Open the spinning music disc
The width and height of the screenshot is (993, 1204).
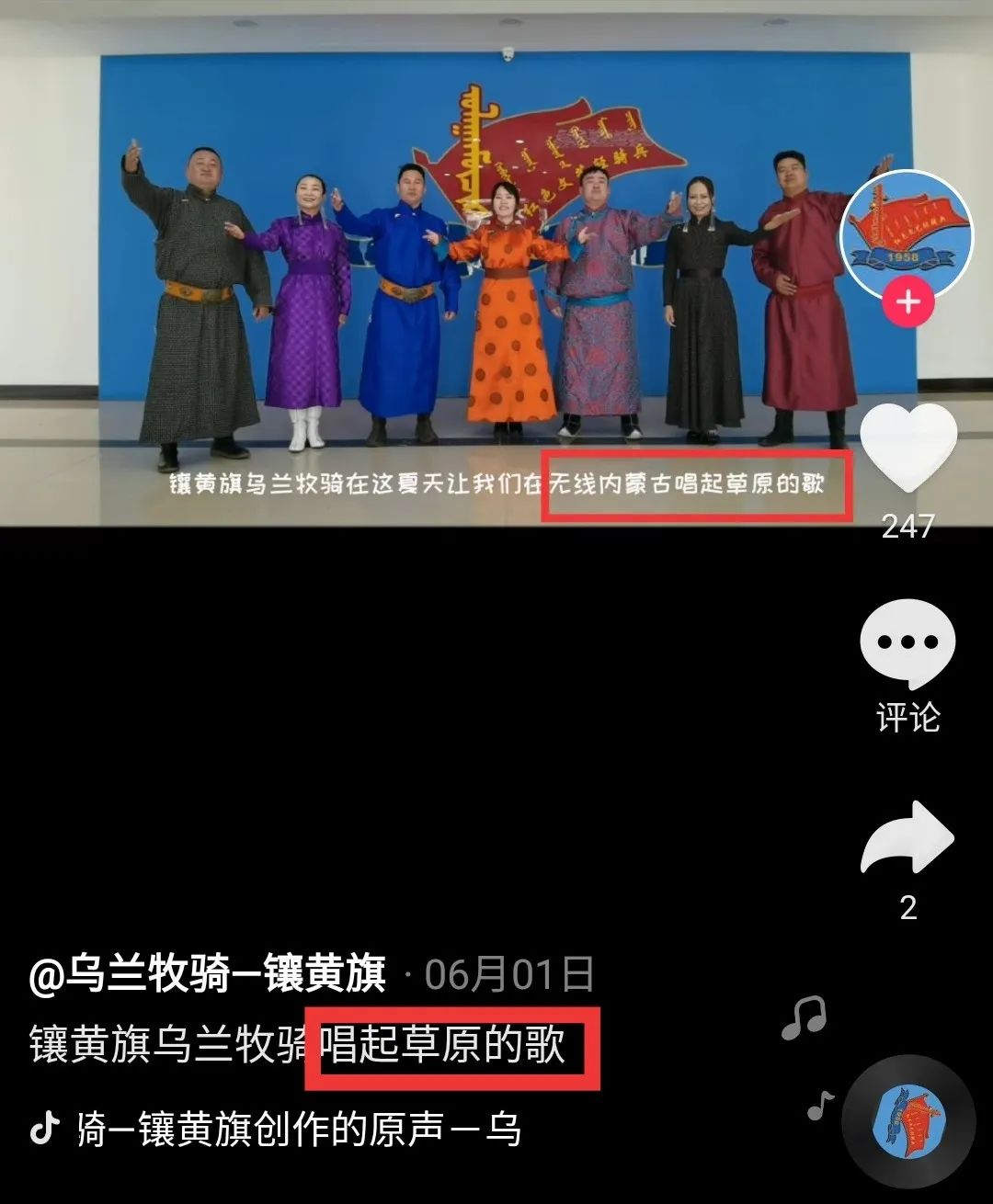(x=907, y=1123)
